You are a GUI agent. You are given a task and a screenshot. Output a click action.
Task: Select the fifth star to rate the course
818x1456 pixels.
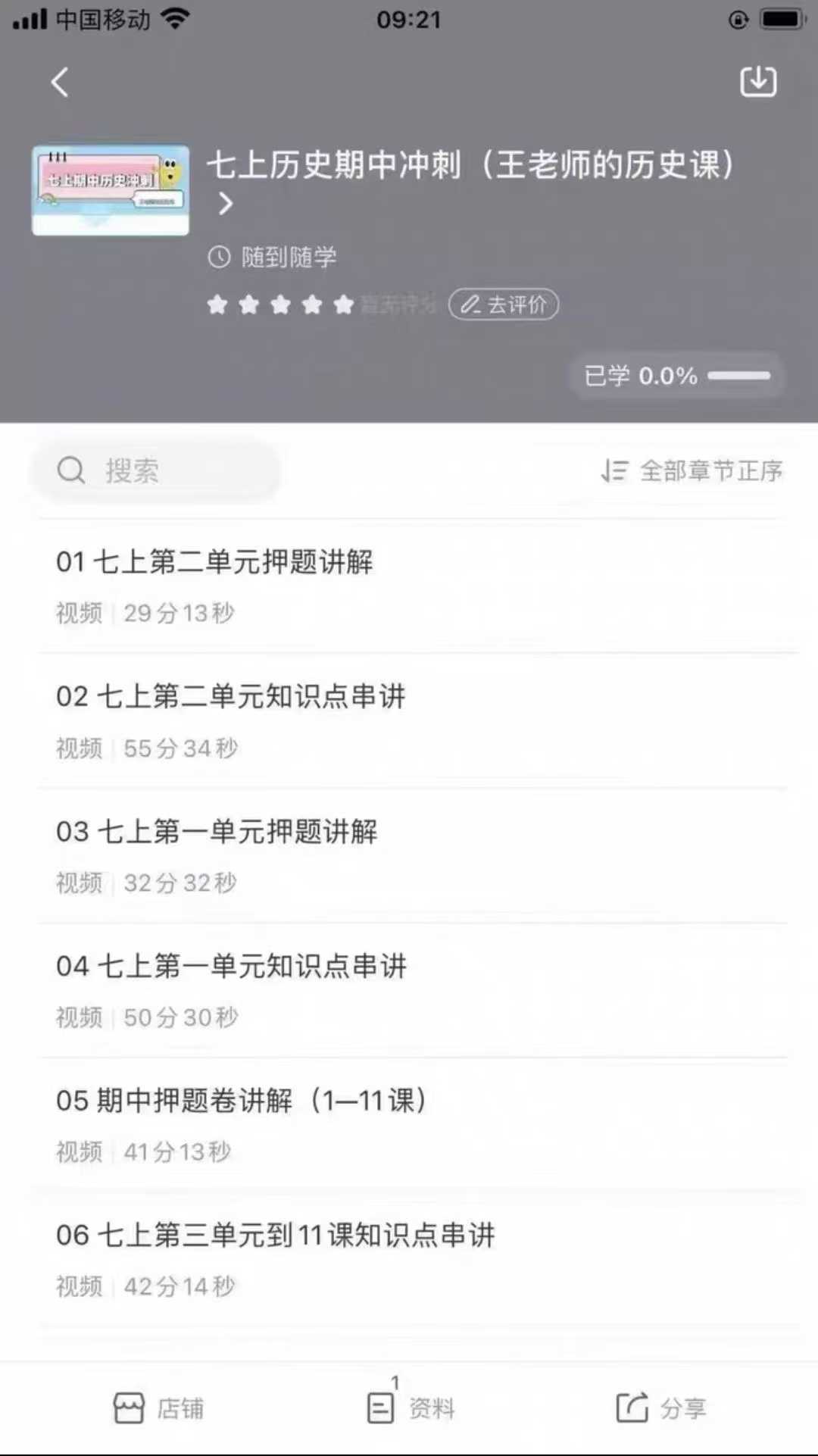click(x=342, y=304)
